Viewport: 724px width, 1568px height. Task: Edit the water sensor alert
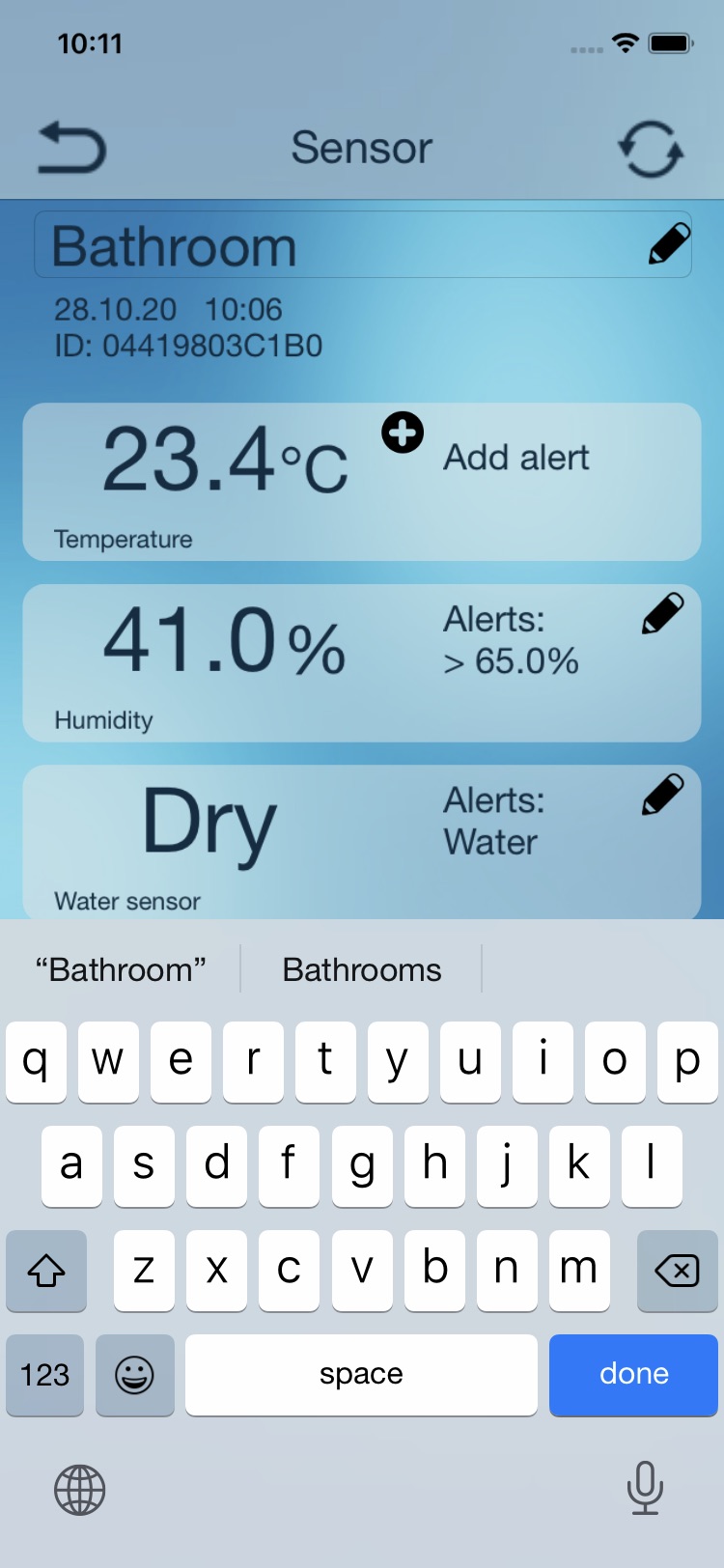coord(662,795)
